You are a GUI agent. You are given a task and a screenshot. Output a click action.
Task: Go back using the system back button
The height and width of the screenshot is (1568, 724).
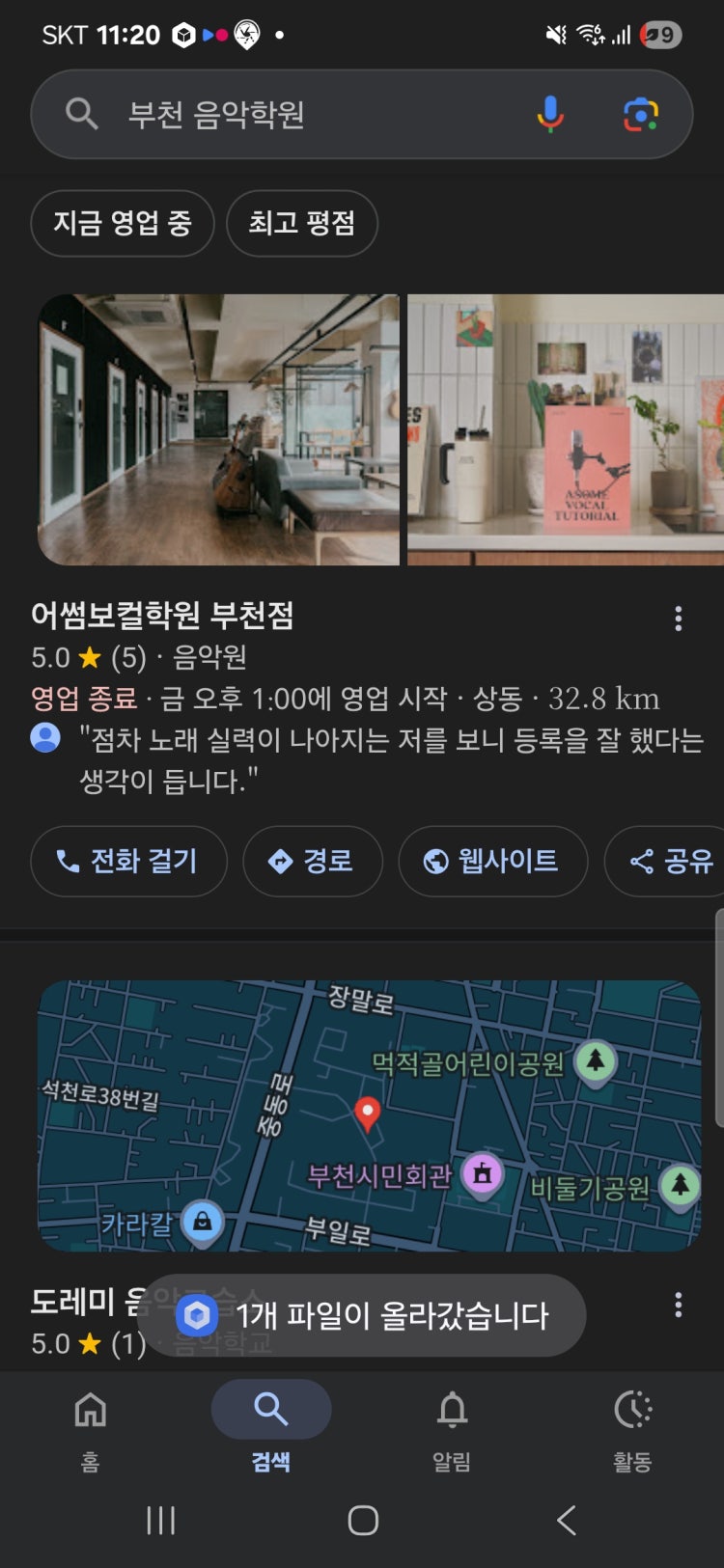pyautogui.click(x=567, y=1521)
